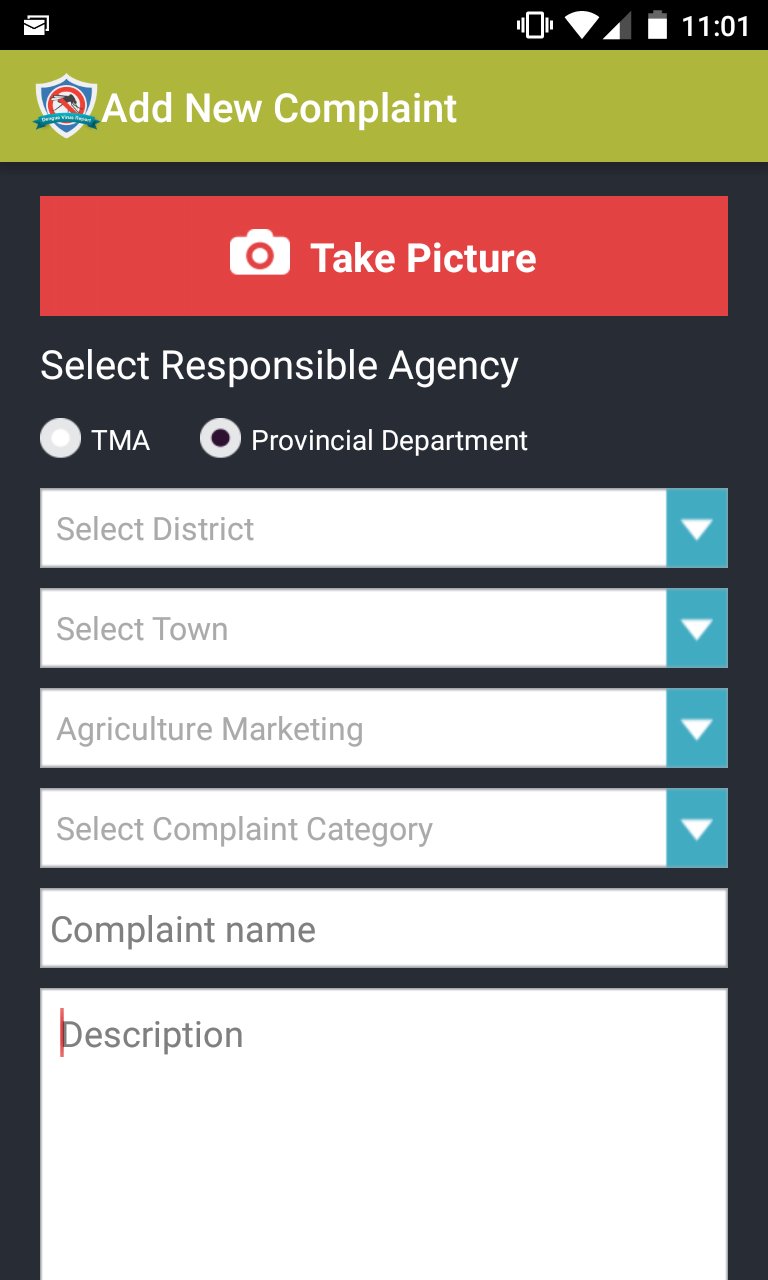Select the TMA radio button
768x1280 pixels.
click(61, 438)
